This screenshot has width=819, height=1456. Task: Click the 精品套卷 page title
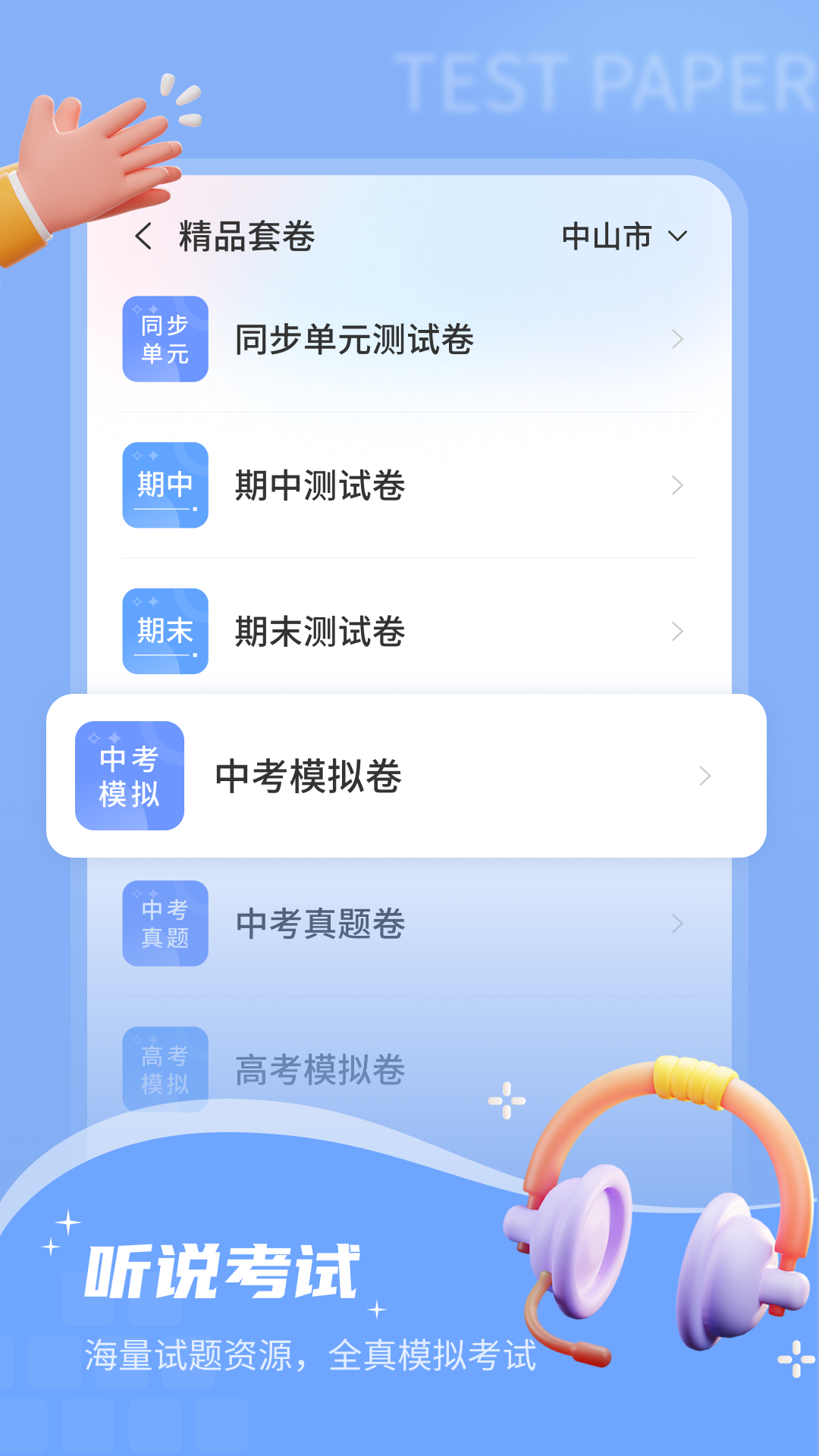[x=244, y=235]
